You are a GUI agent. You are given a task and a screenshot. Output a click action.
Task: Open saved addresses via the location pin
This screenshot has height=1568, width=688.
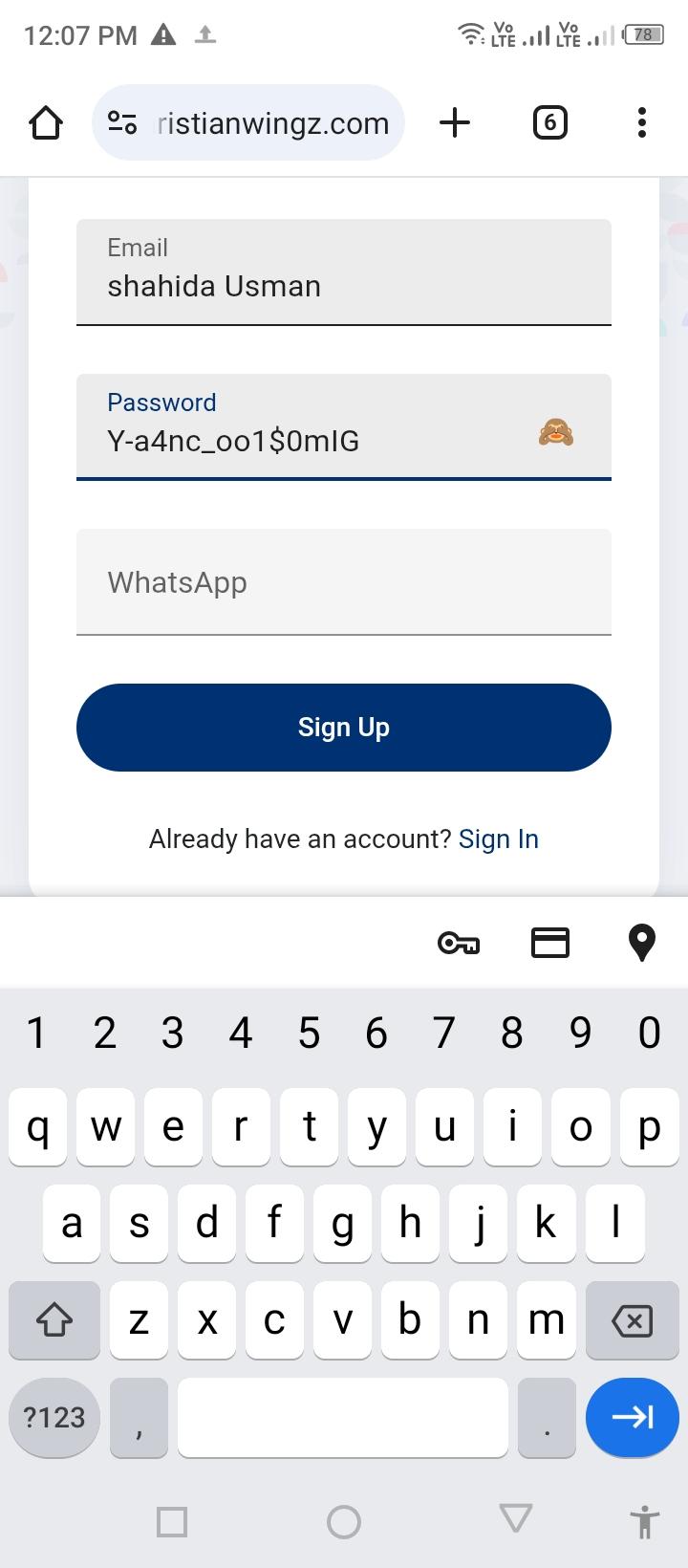(x=641, y=944)
